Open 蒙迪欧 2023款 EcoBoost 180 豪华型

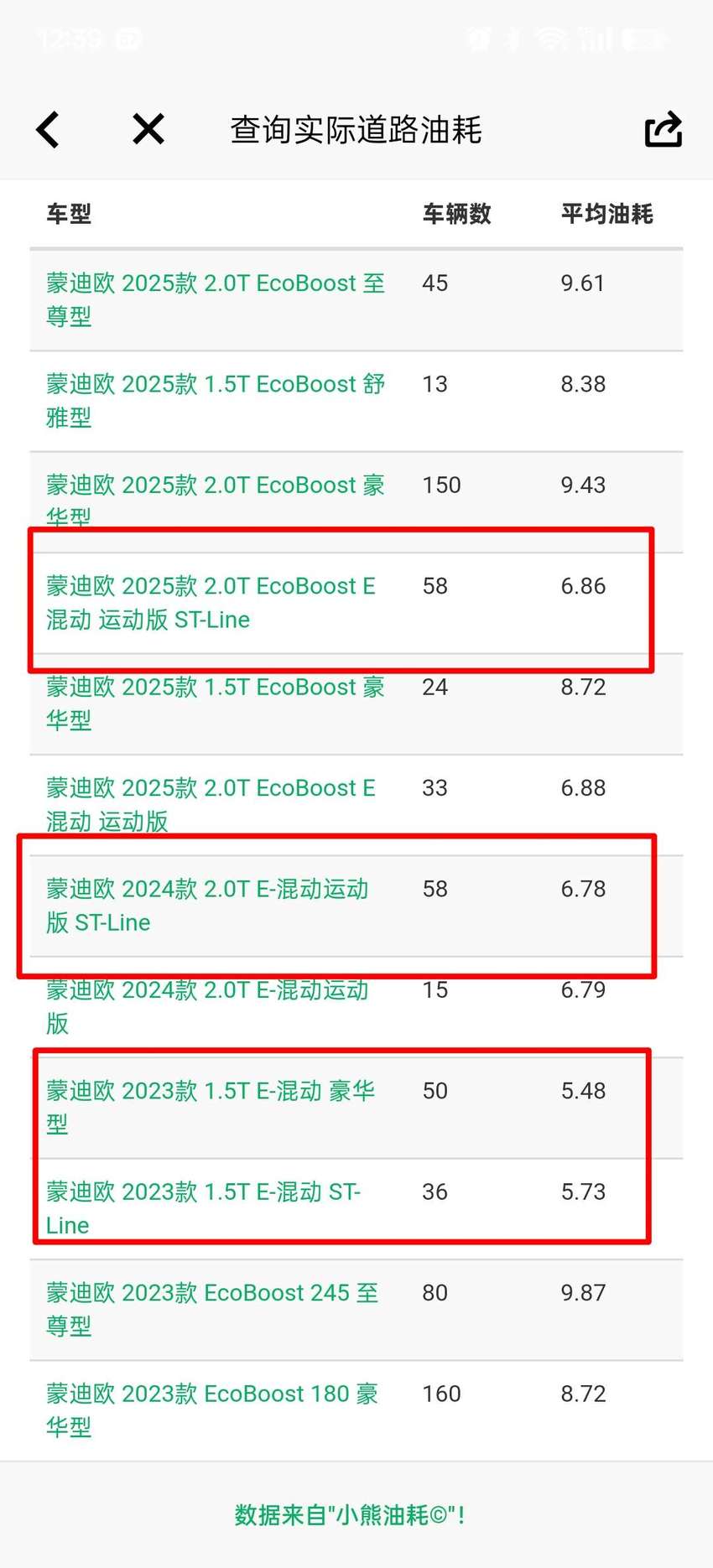point(212,1410)
